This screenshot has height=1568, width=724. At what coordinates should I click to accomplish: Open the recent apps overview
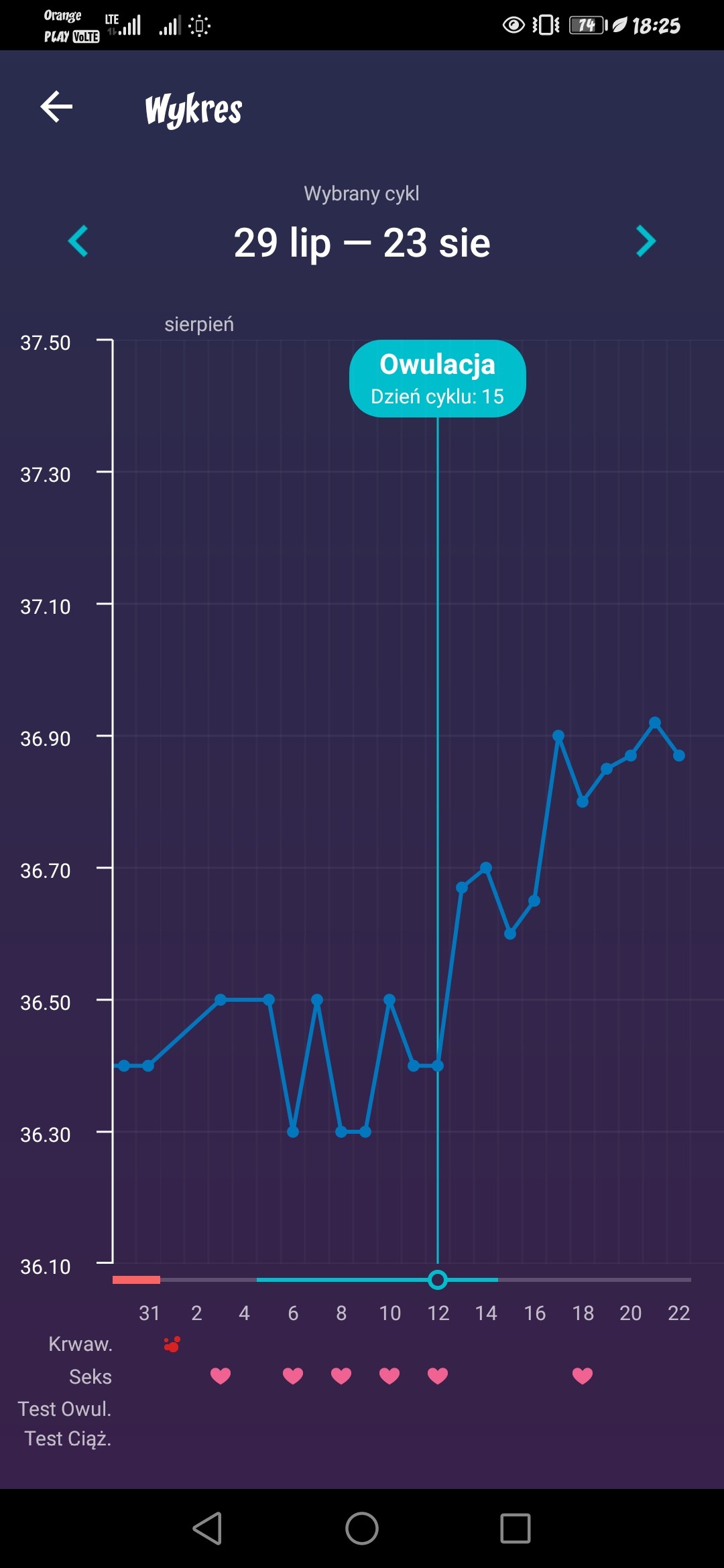pyautogui.click(x=516, y=1528)
